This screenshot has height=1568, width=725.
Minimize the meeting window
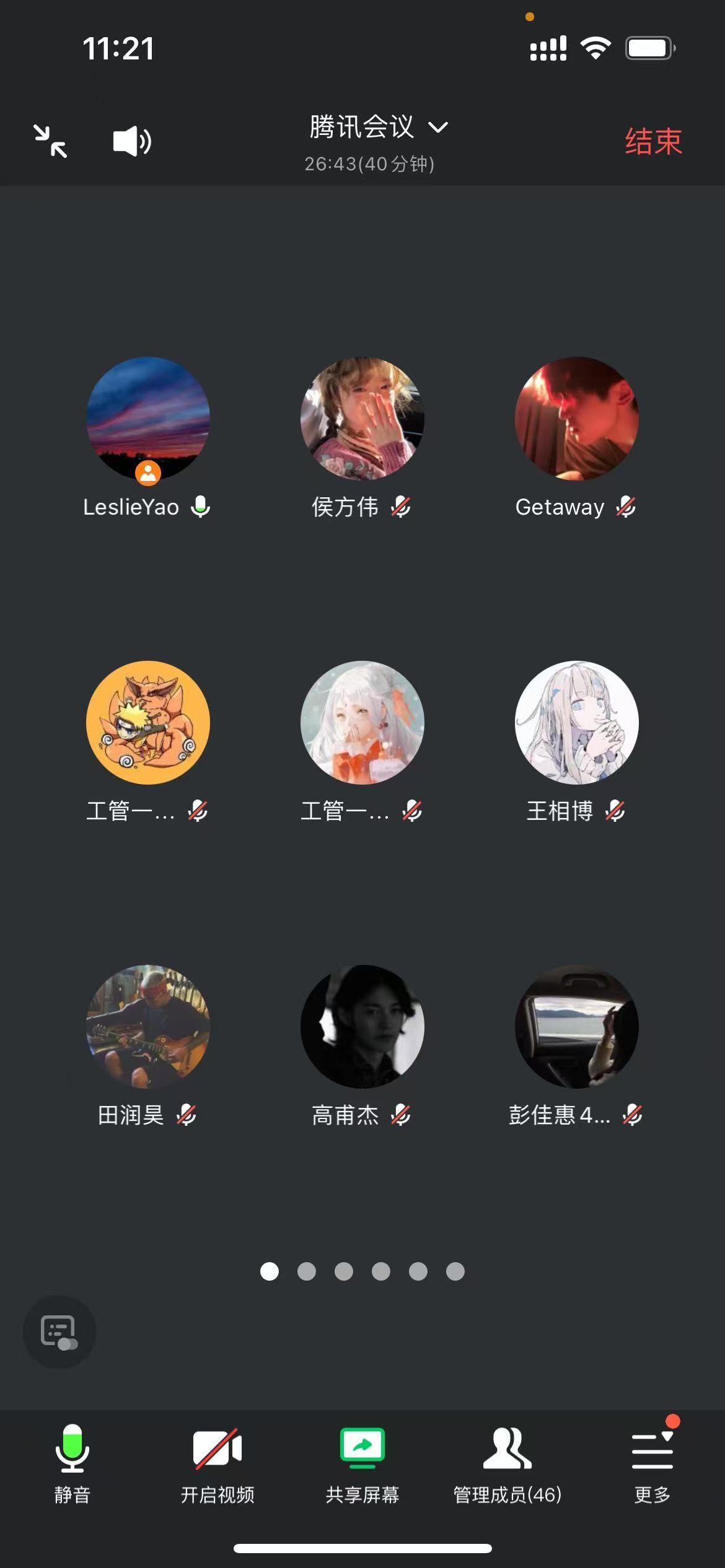pyautogui.click(x=50, y=141)
